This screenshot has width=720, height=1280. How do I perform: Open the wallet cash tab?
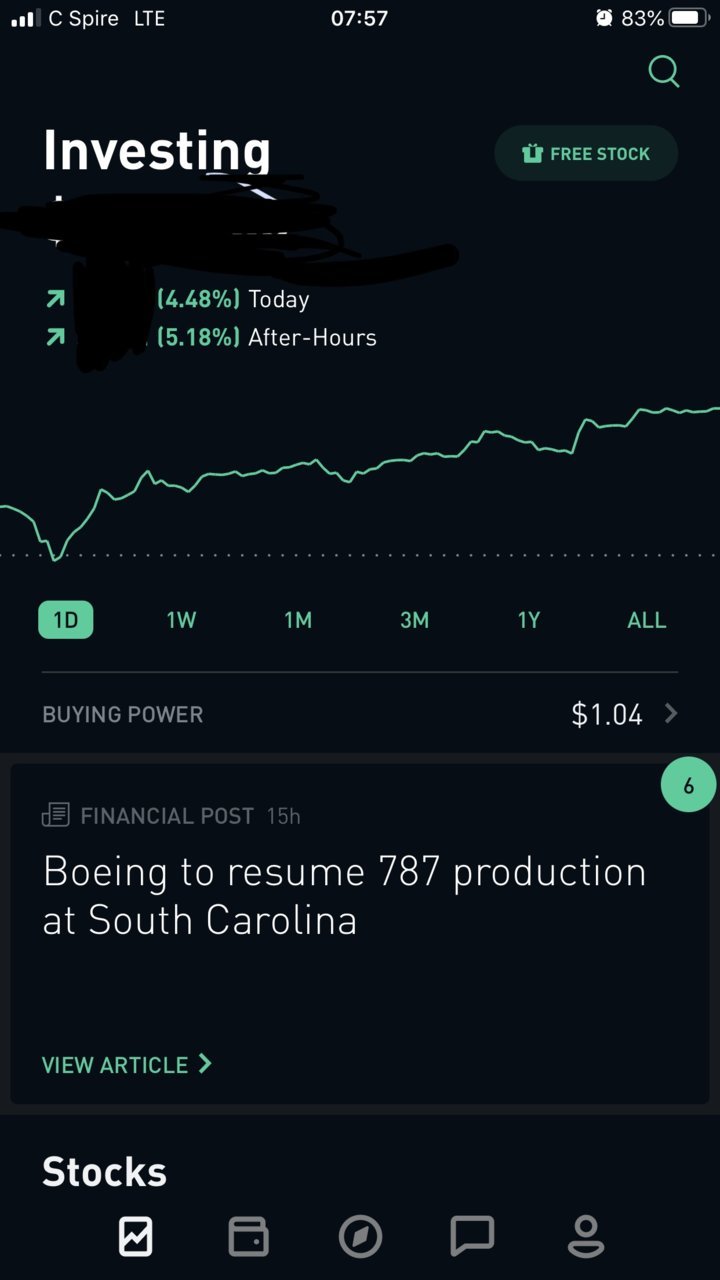(x=248, y=1236)
